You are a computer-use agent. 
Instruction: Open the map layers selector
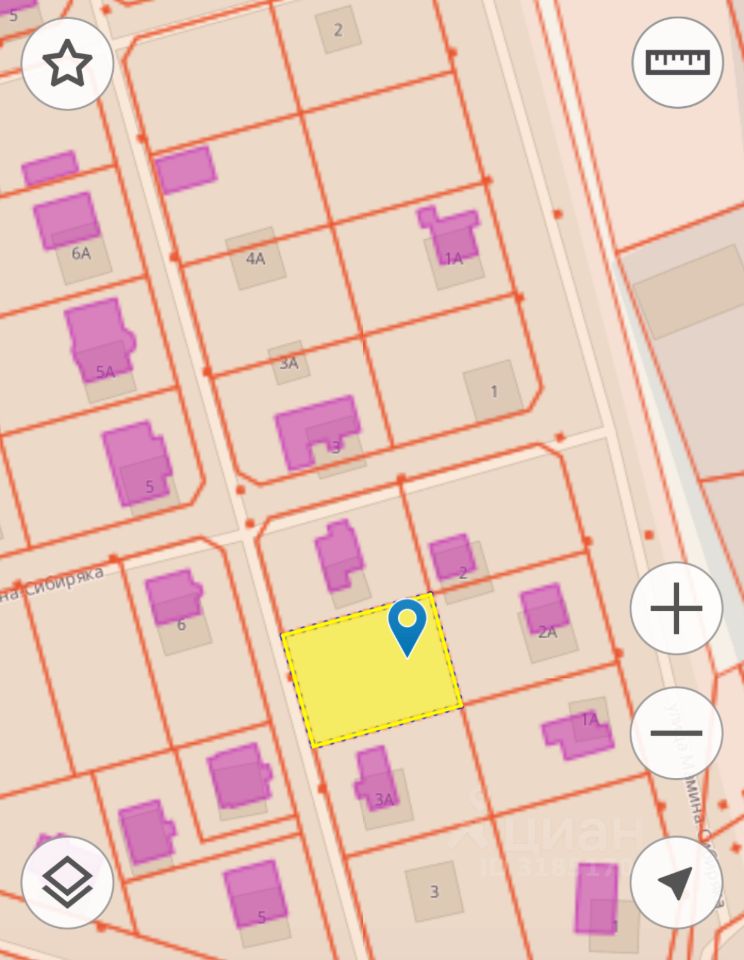pos(67,882)
